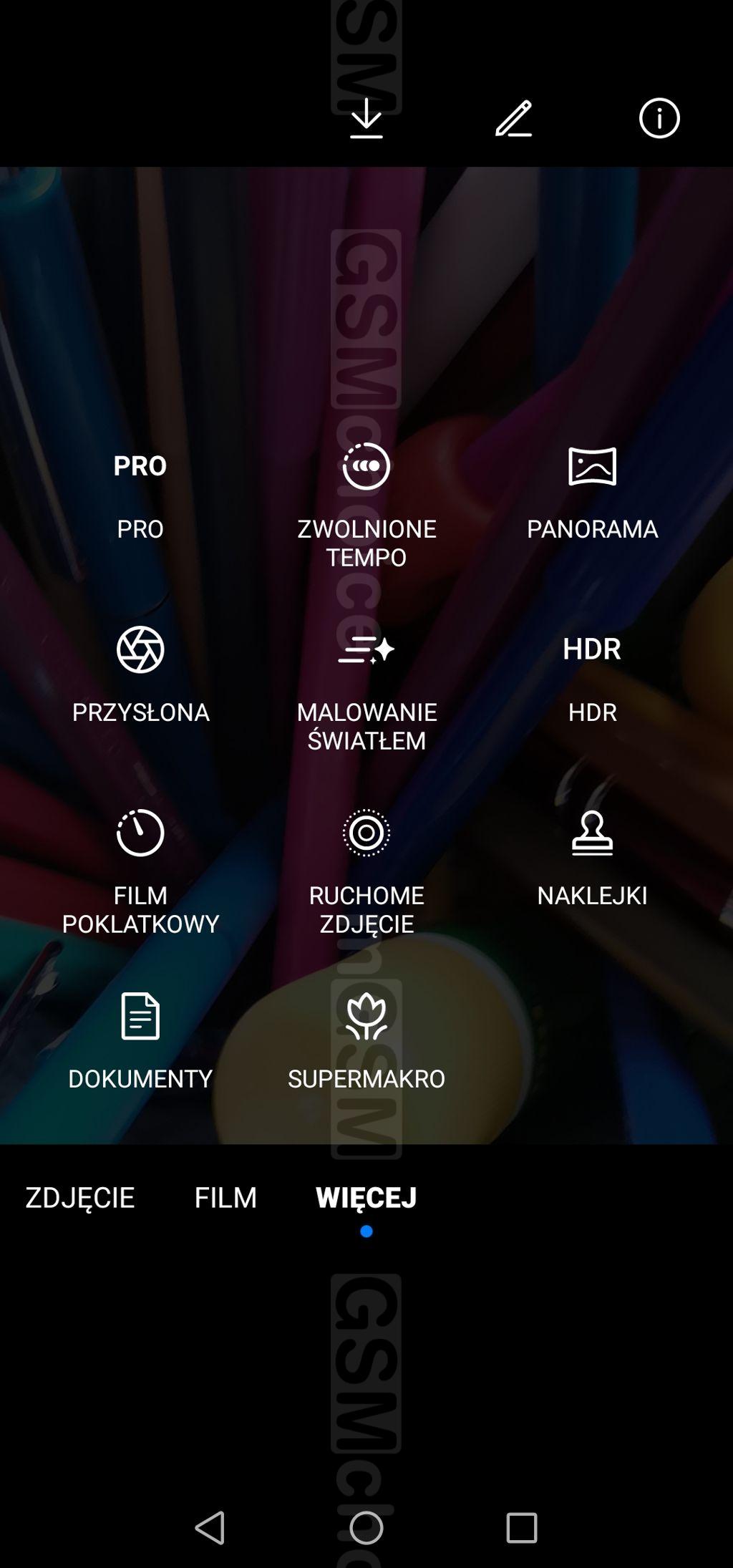This screenshot has width=733, height=1568.
Task: Switch to the Zdjęcie tab
Action: (x=80, y=1197)
